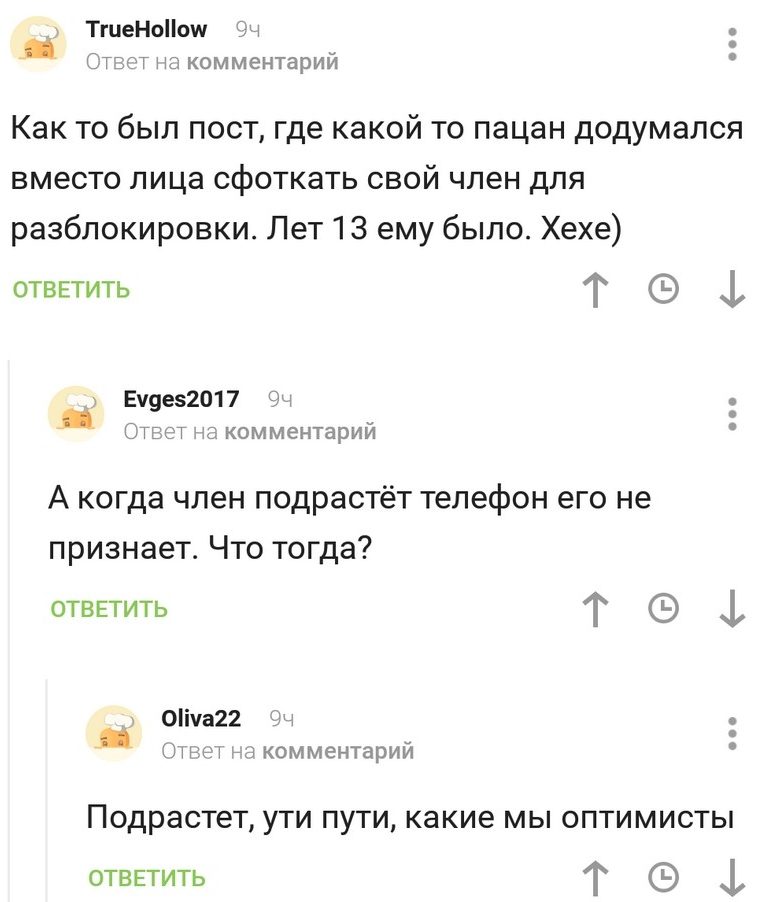
Task: Open Oliva22's profile name
Action: [200, 718]
